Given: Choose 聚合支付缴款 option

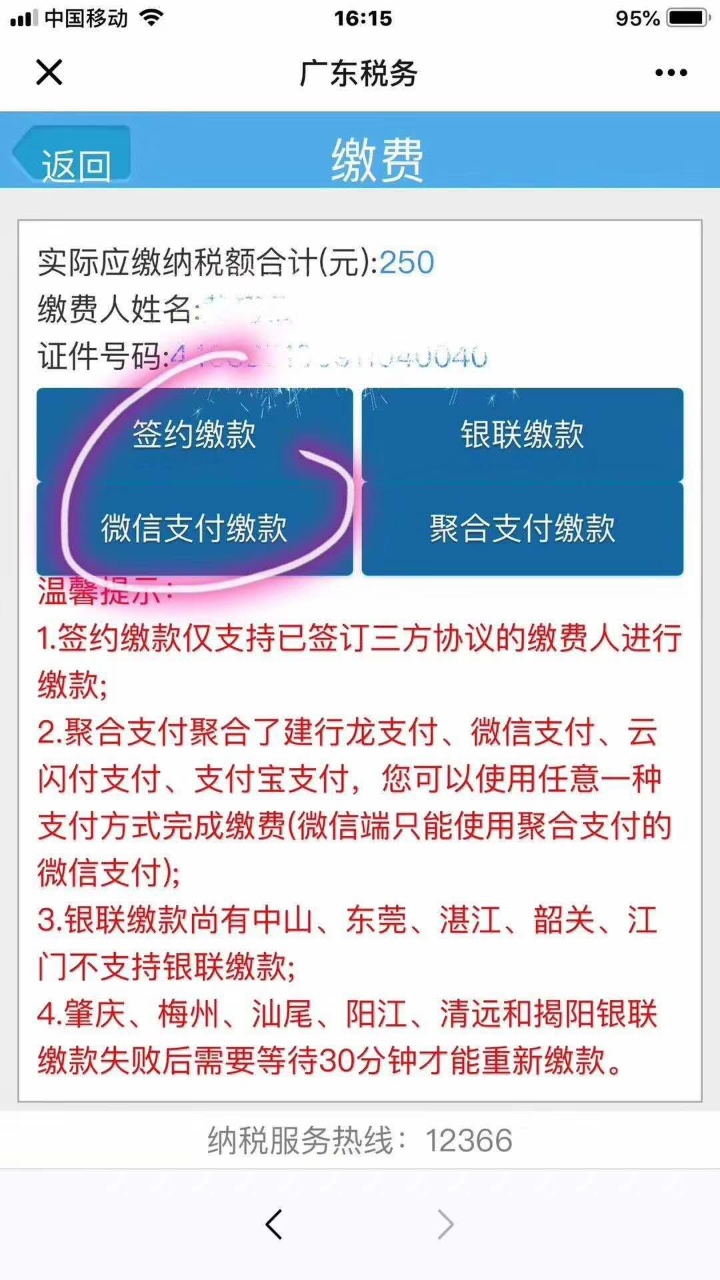Looking at the screenshot, I should click(522, 528).
